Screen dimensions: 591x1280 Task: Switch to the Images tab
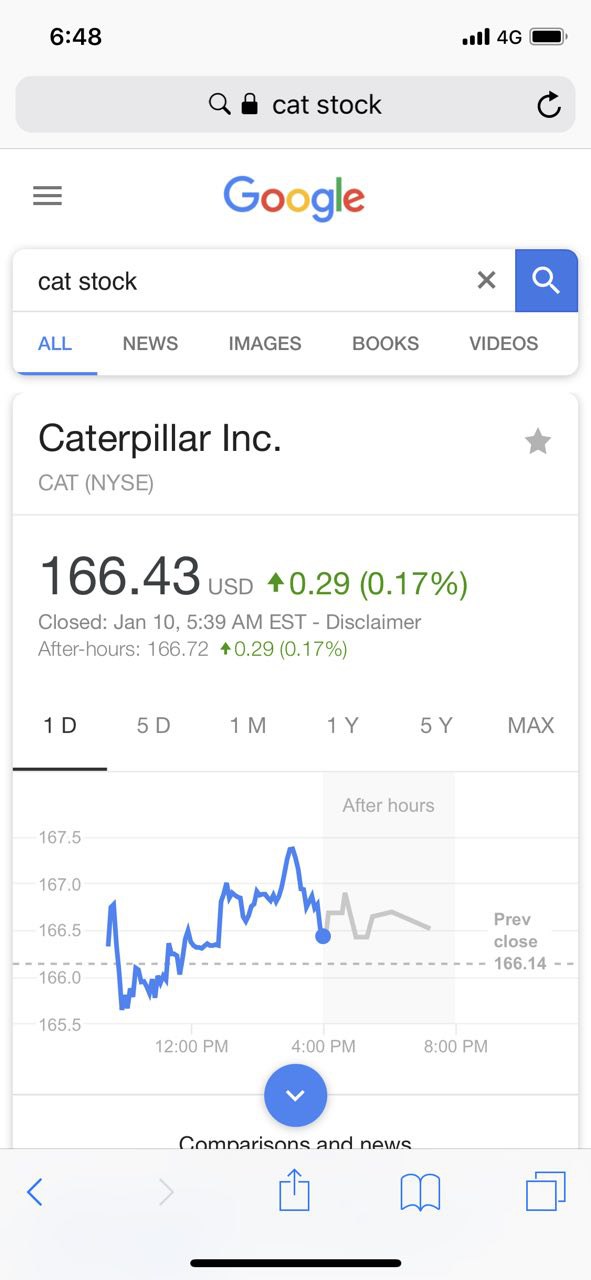[x=264, y=343]
